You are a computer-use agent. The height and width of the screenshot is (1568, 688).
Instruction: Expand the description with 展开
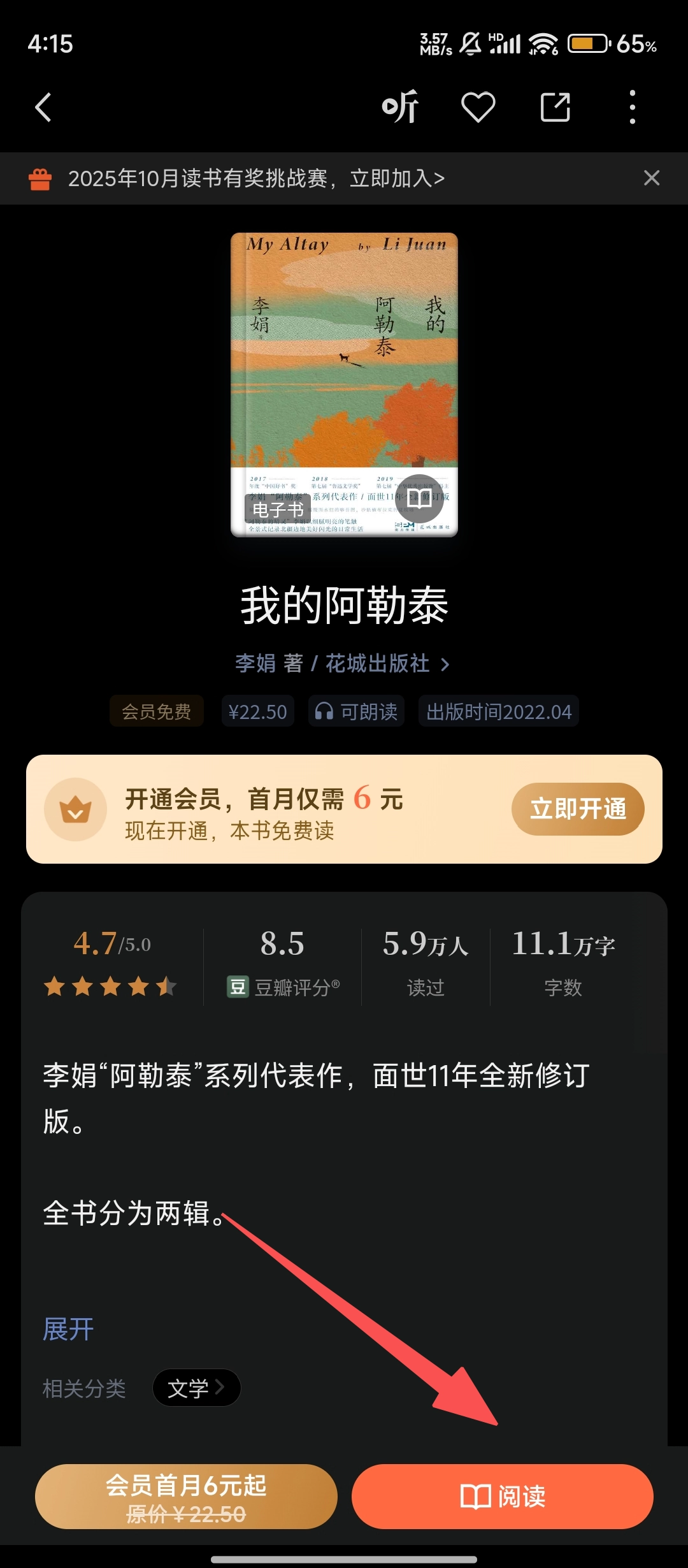[x=67, y=1329]
